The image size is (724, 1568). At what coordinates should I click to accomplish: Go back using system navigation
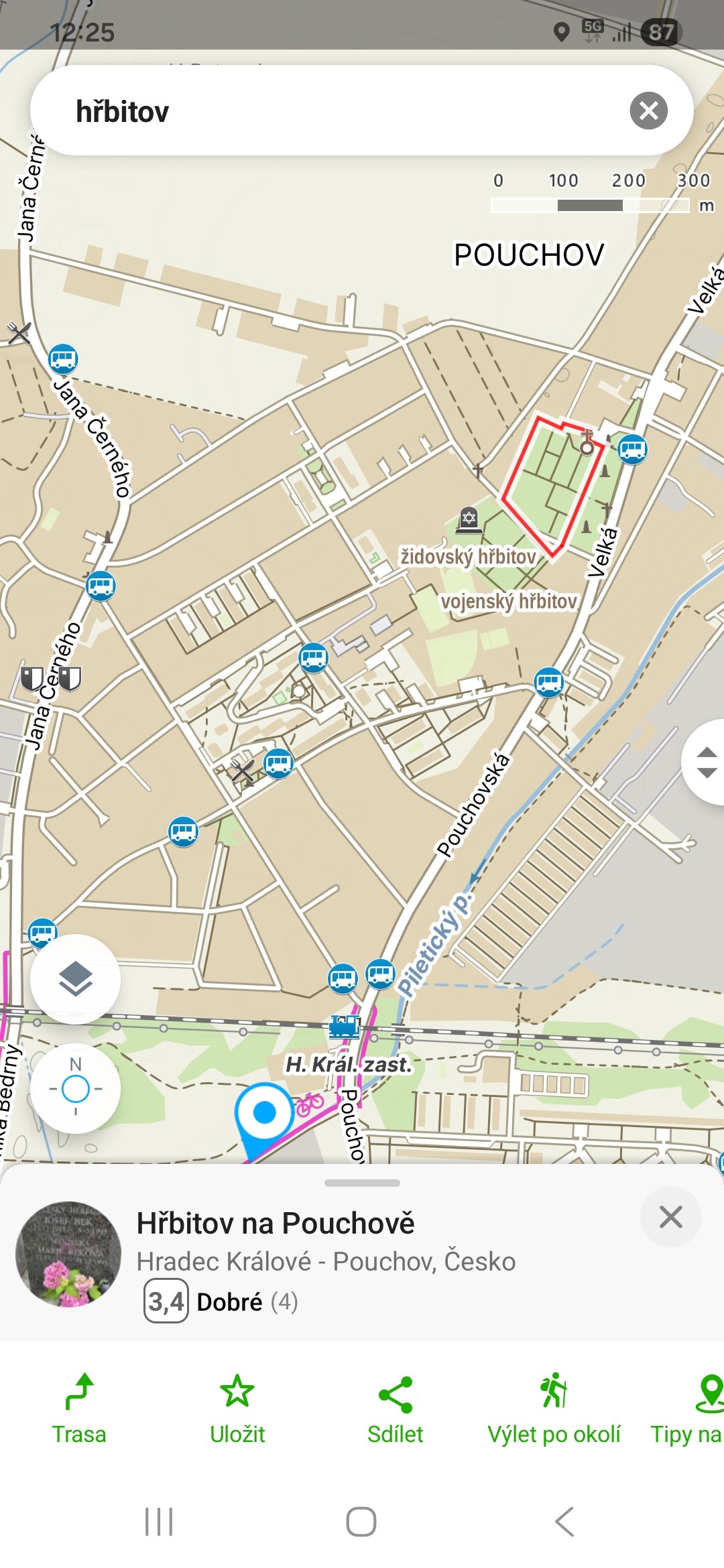(x=564, y=1521)
